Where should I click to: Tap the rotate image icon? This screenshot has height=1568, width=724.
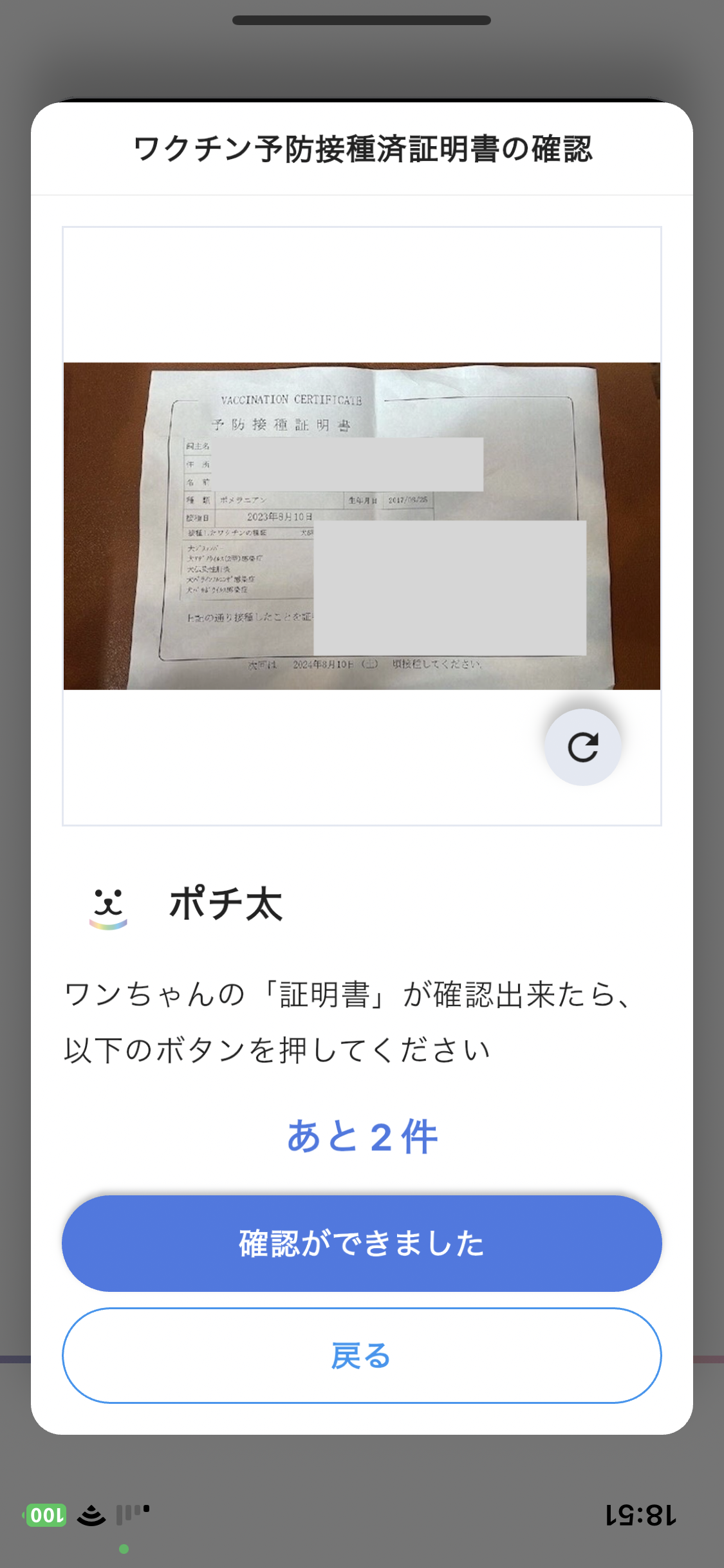pos(582,747)
